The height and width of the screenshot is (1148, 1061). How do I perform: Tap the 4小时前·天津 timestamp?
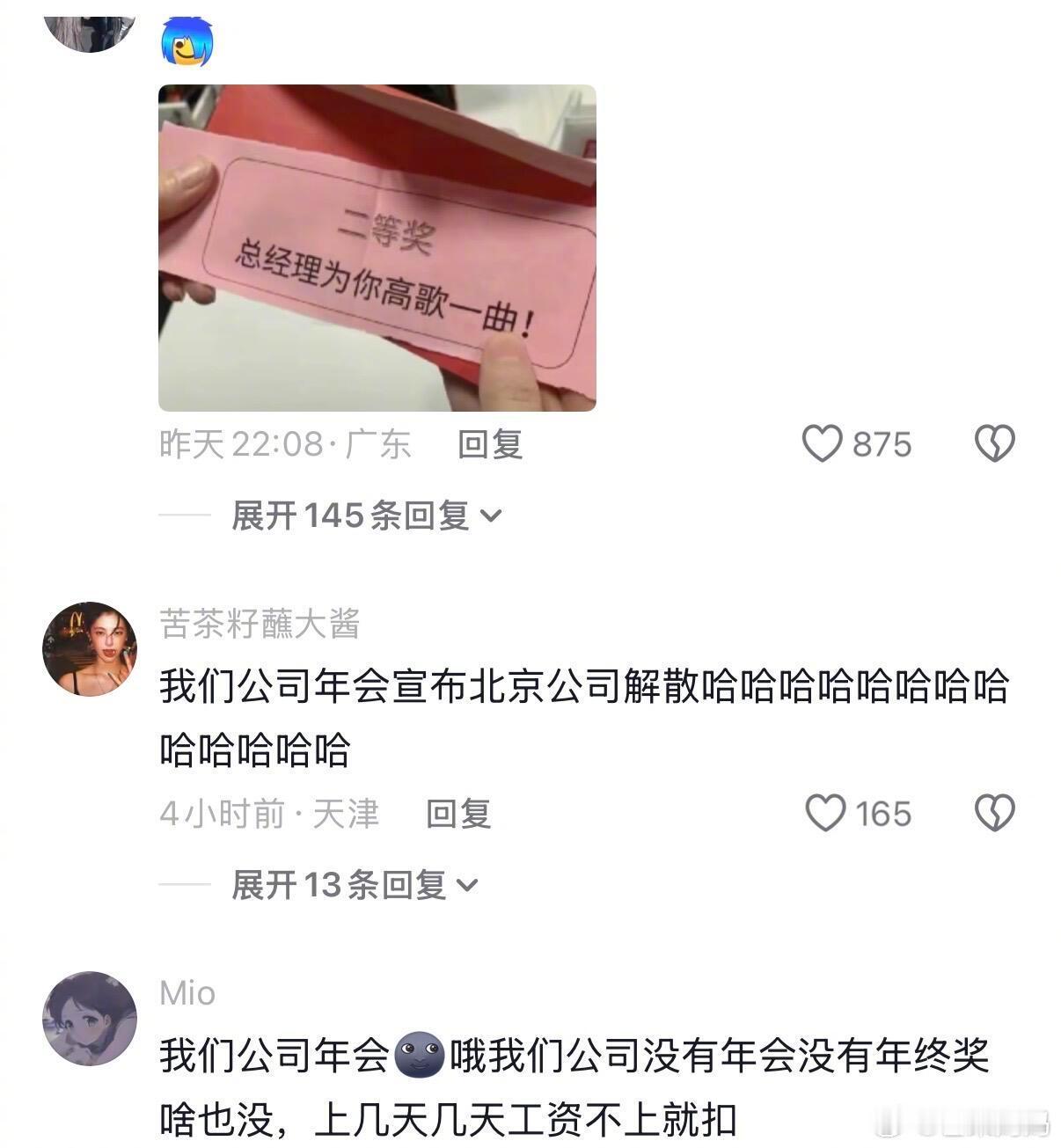point(268,814)
